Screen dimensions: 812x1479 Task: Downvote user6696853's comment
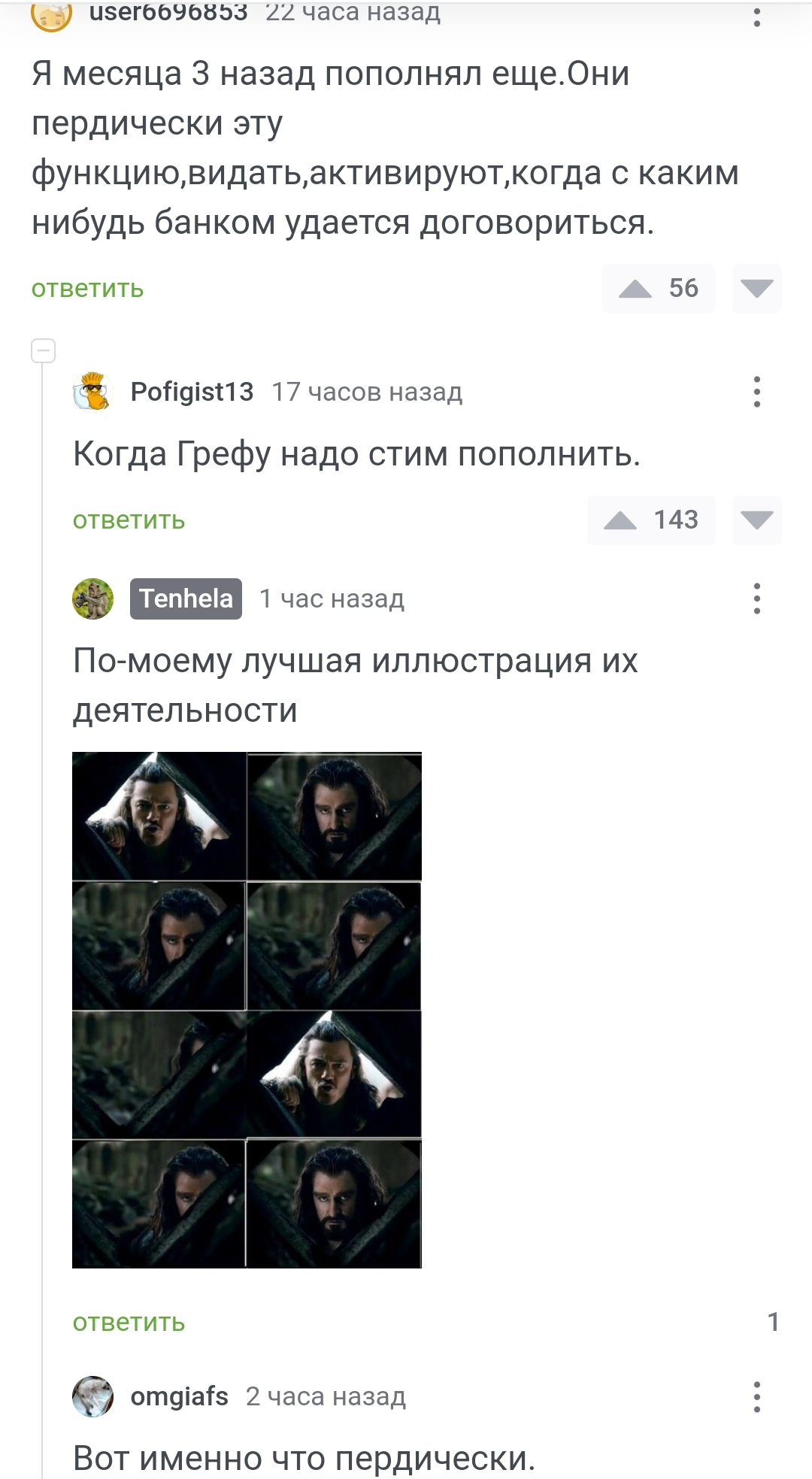pos(756,289)
